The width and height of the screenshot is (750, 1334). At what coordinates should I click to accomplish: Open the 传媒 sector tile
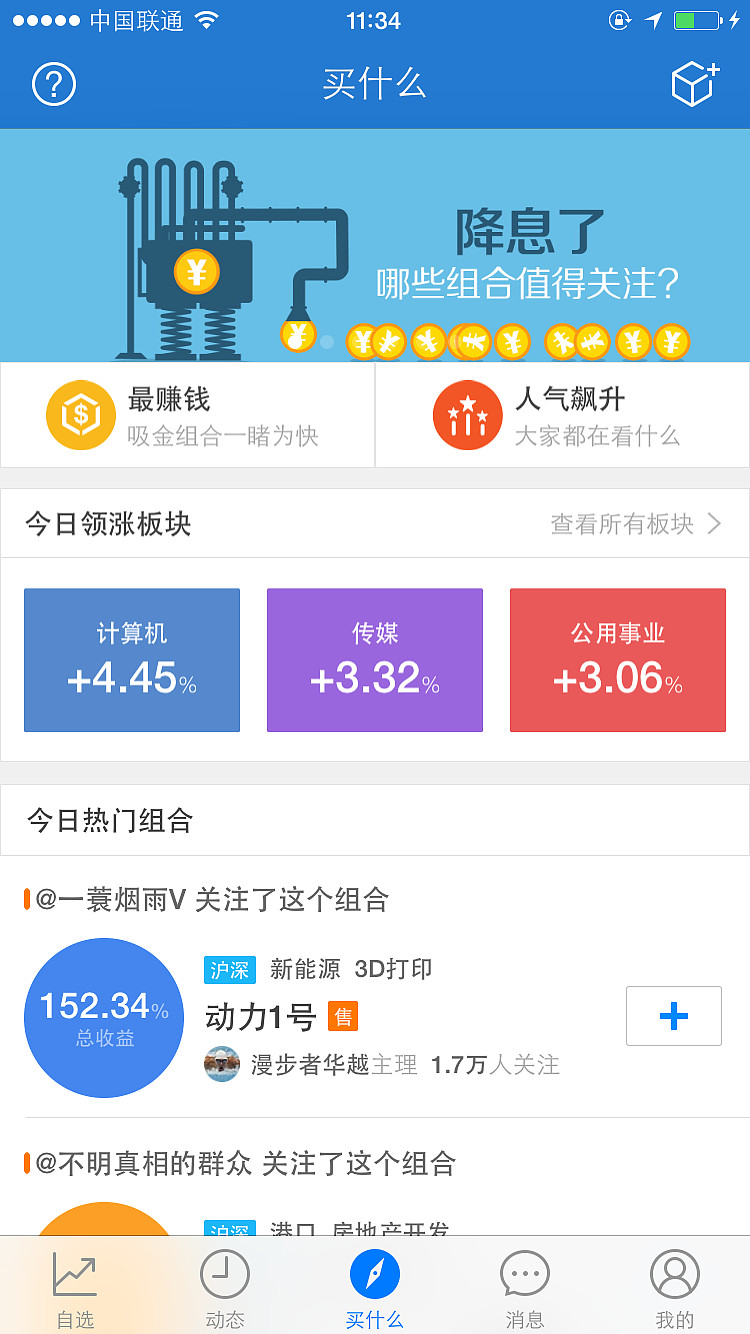click(x=374, y=659)
